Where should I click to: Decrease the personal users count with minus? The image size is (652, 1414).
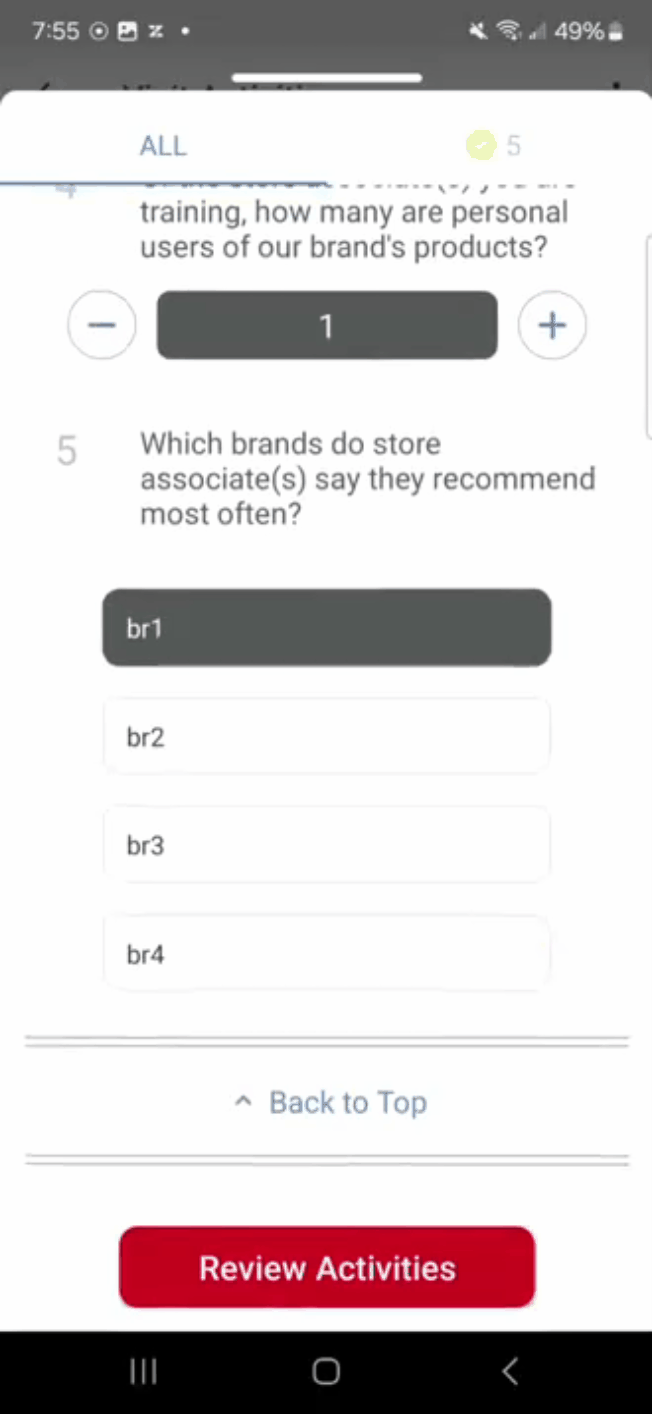pyautogui.click(x=102, y=325)
